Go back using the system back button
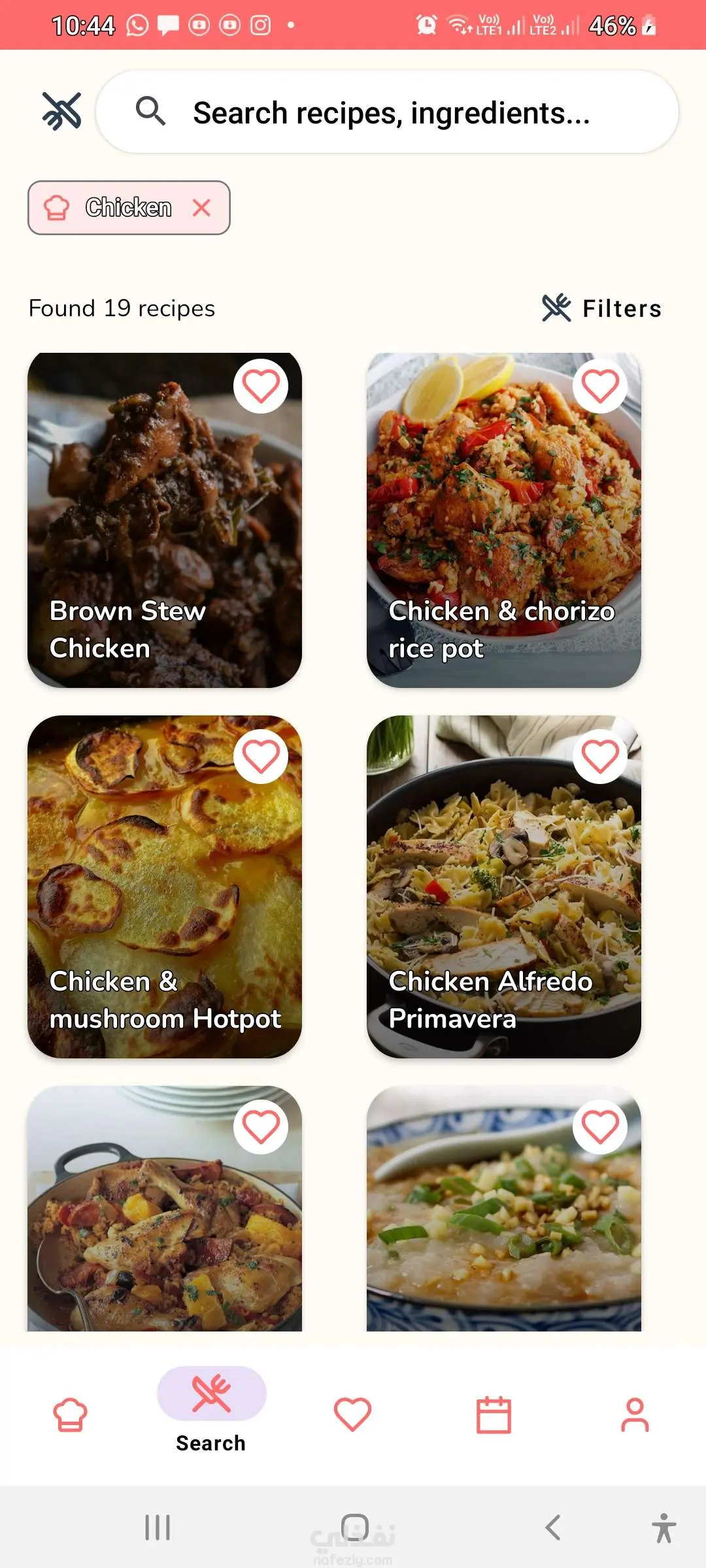Screen dimensions: 706x1568 click(553, 1527)
